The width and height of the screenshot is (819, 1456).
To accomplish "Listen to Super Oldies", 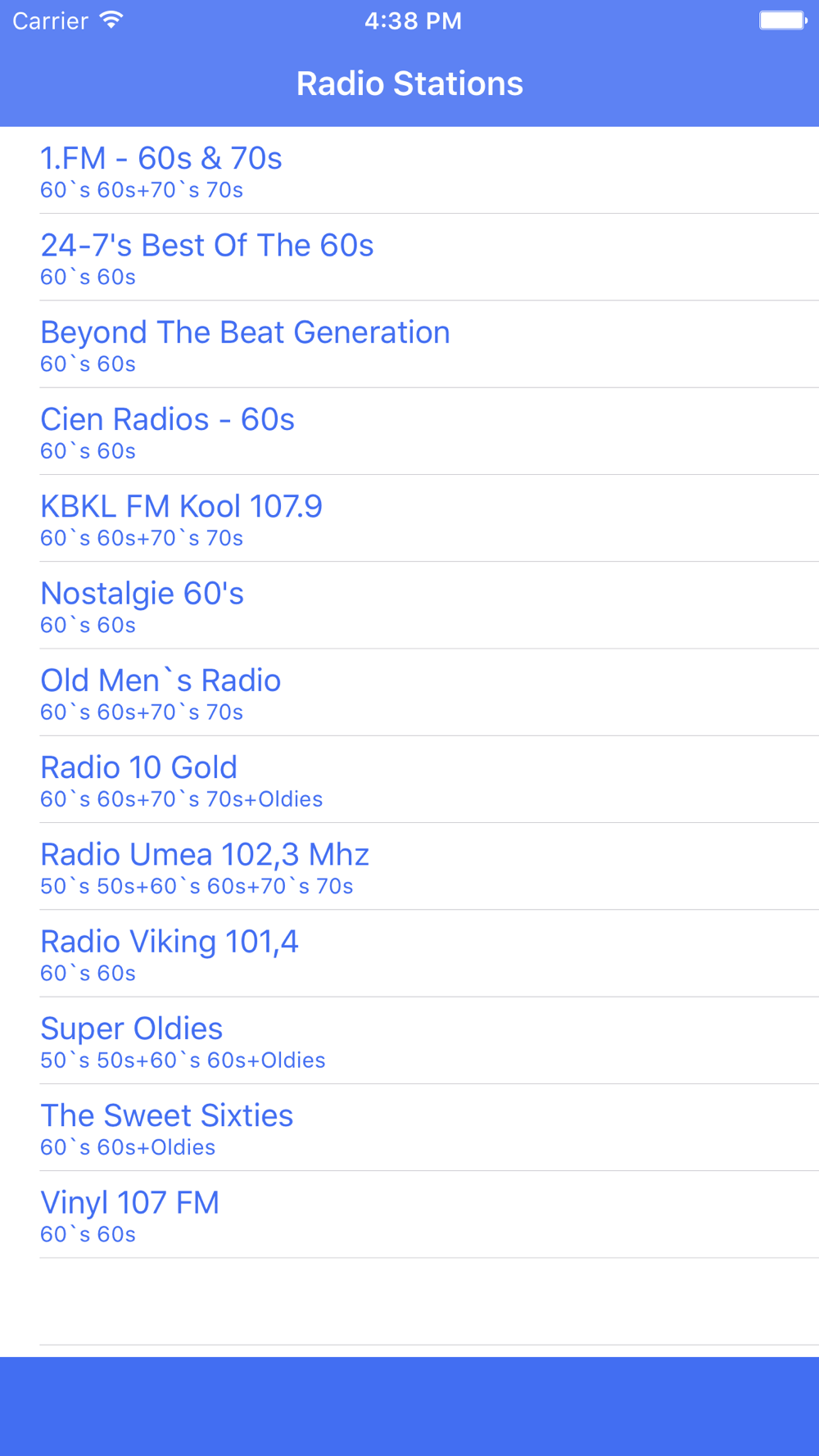I will [409, 1041].
